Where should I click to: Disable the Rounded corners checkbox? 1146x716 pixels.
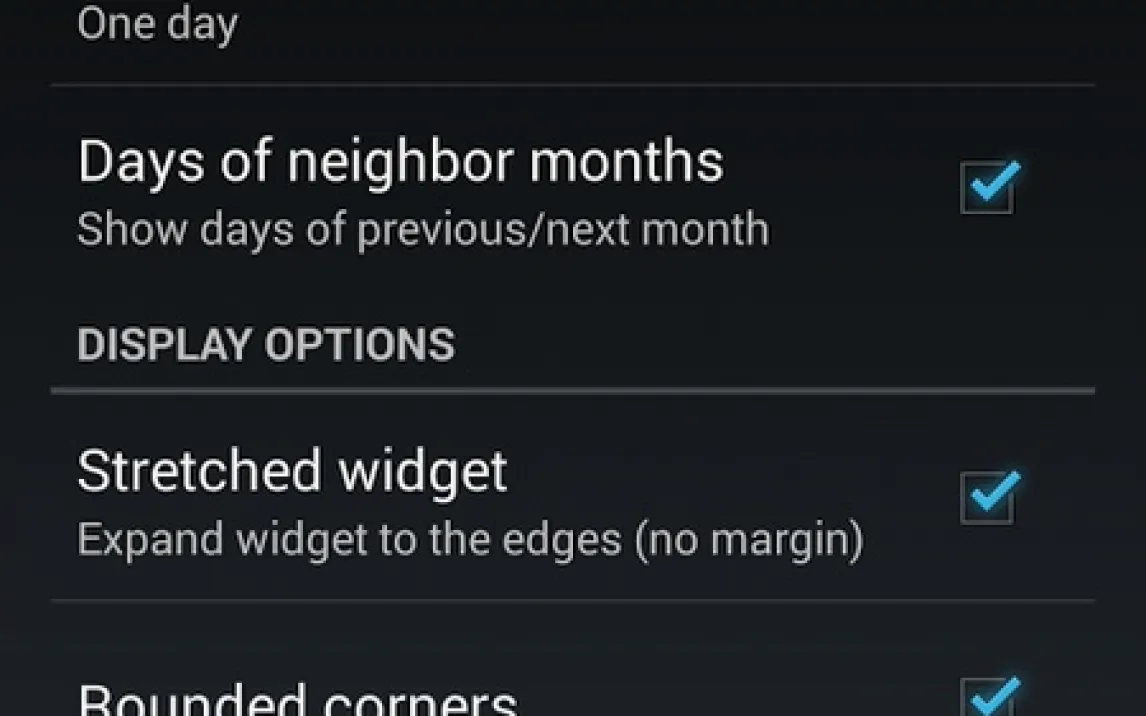click(987, 698)
